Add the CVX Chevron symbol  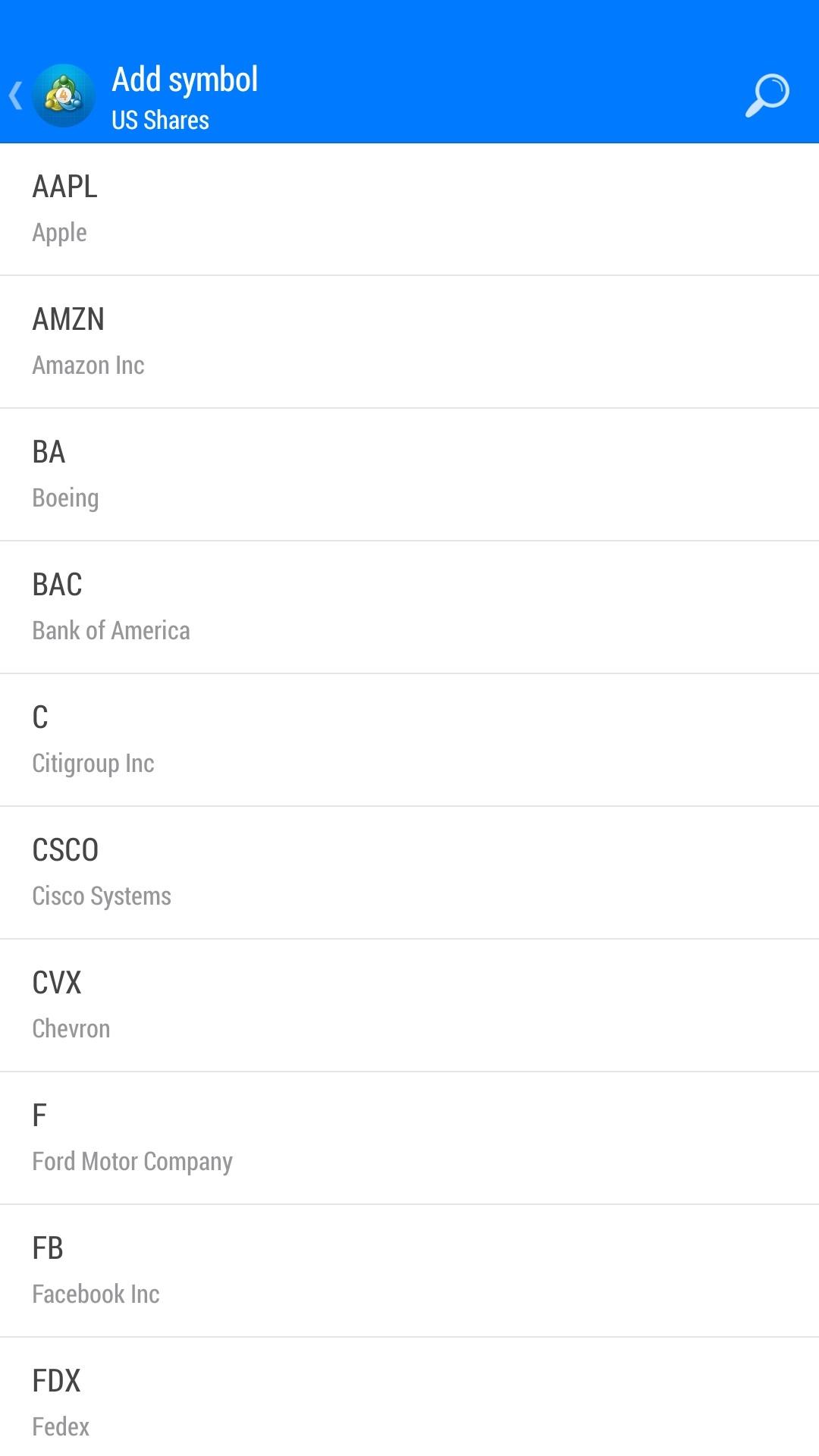(x=409, y=1006)
